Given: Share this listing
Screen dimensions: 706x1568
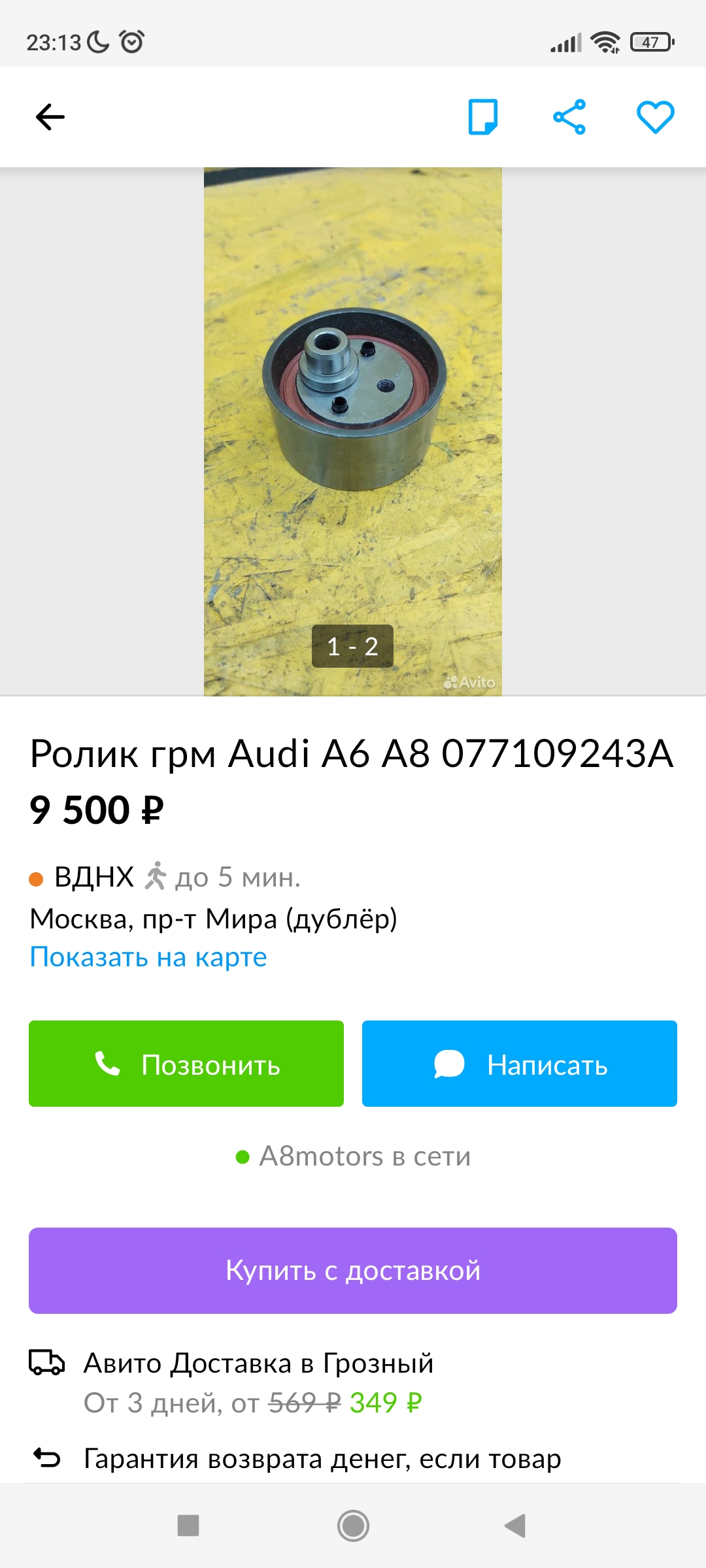Looking at the screenshot, I should click(569, 118).
